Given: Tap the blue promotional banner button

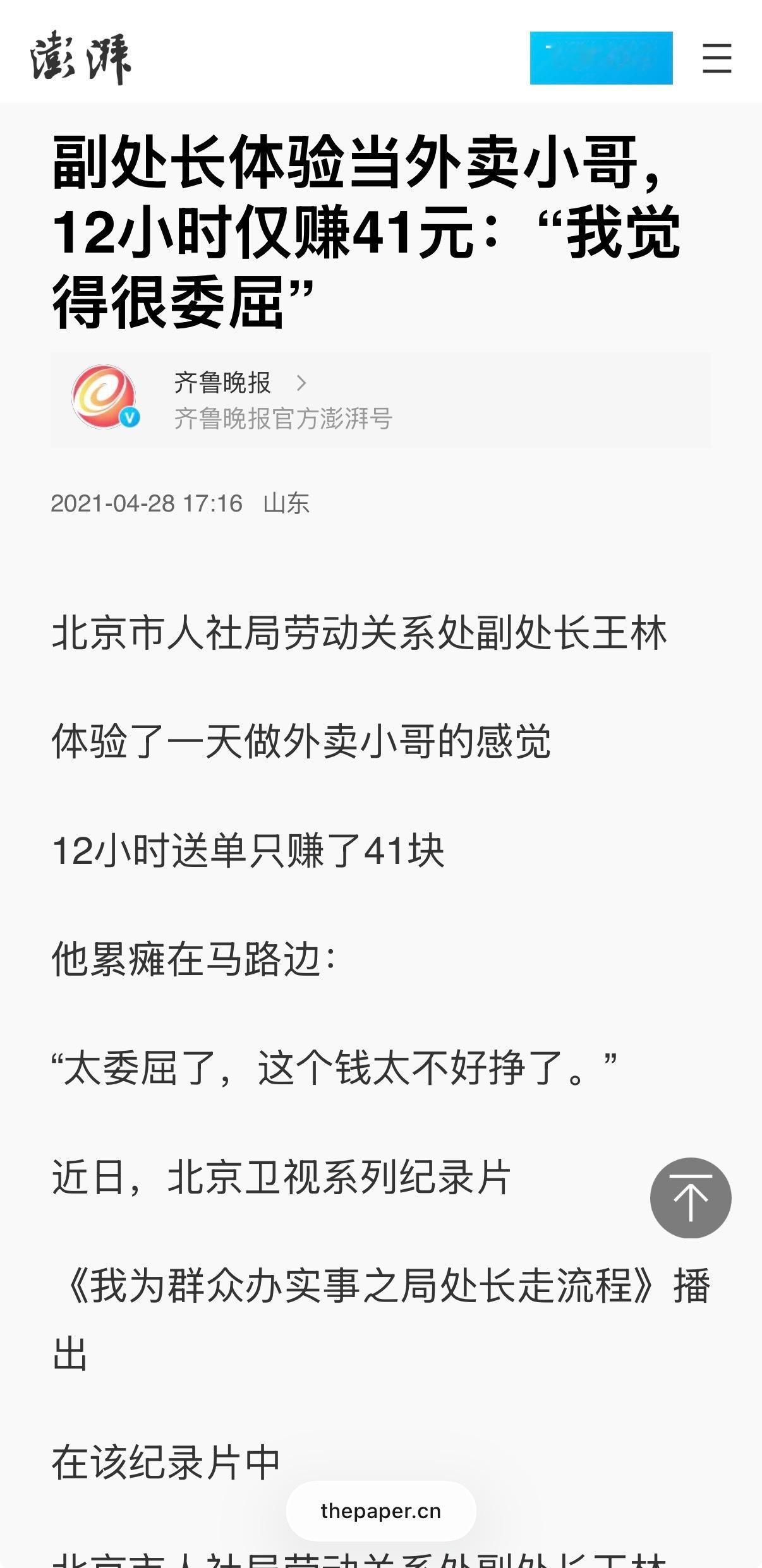Looking at the screenshot, I should (x=602, y=59).
